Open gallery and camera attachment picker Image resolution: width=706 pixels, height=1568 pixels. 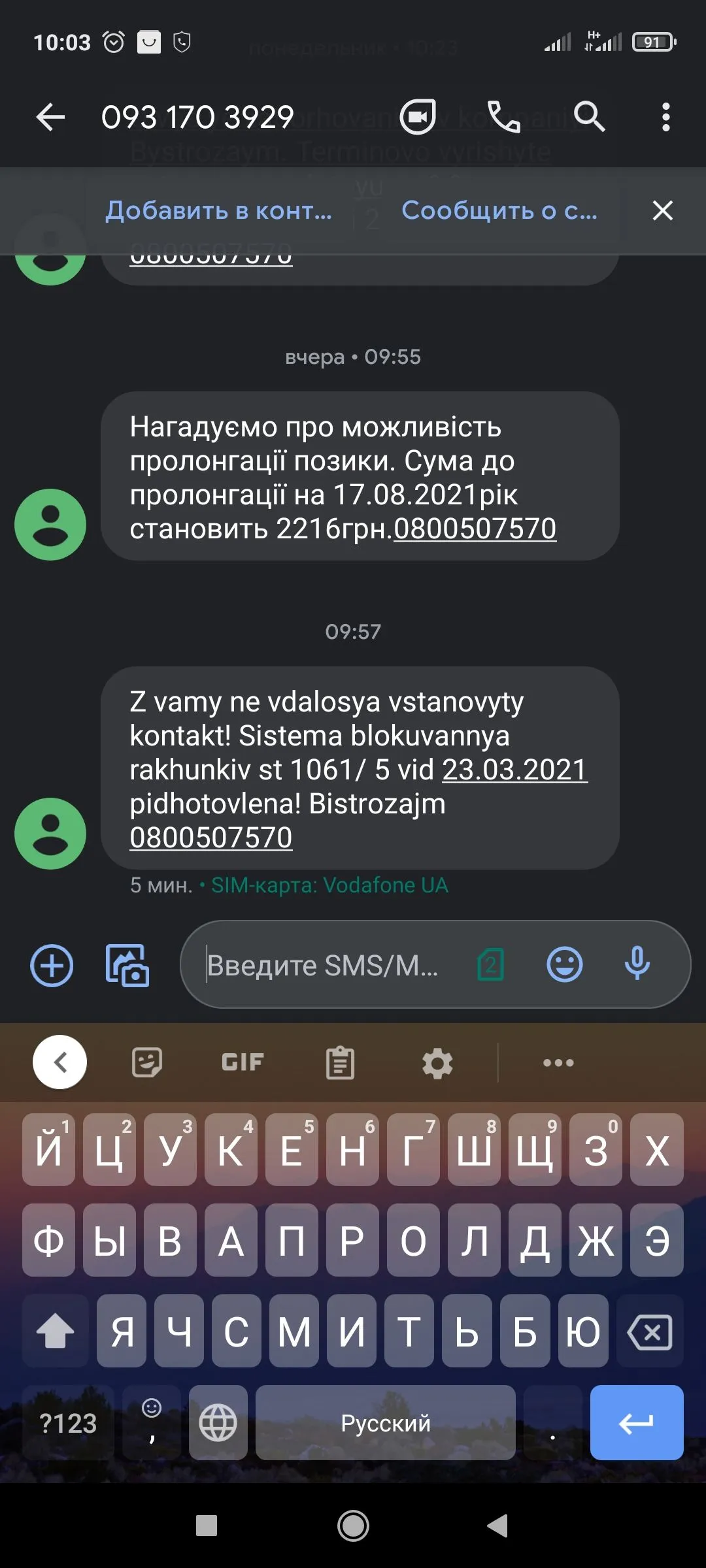(127, 966)
